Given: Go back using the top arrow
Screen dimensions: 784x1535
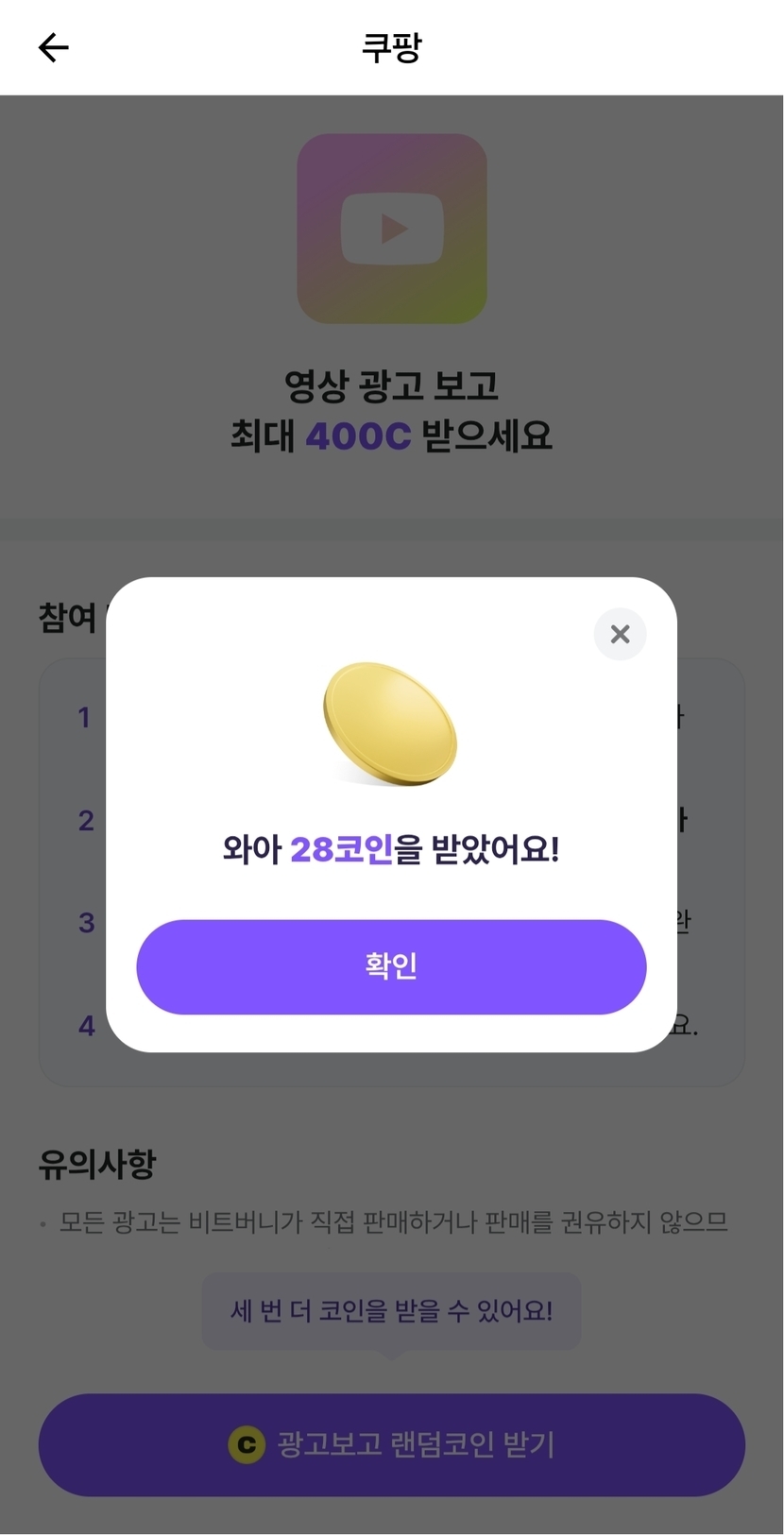Looking at the screenshot, I should [x=54, y=47].
